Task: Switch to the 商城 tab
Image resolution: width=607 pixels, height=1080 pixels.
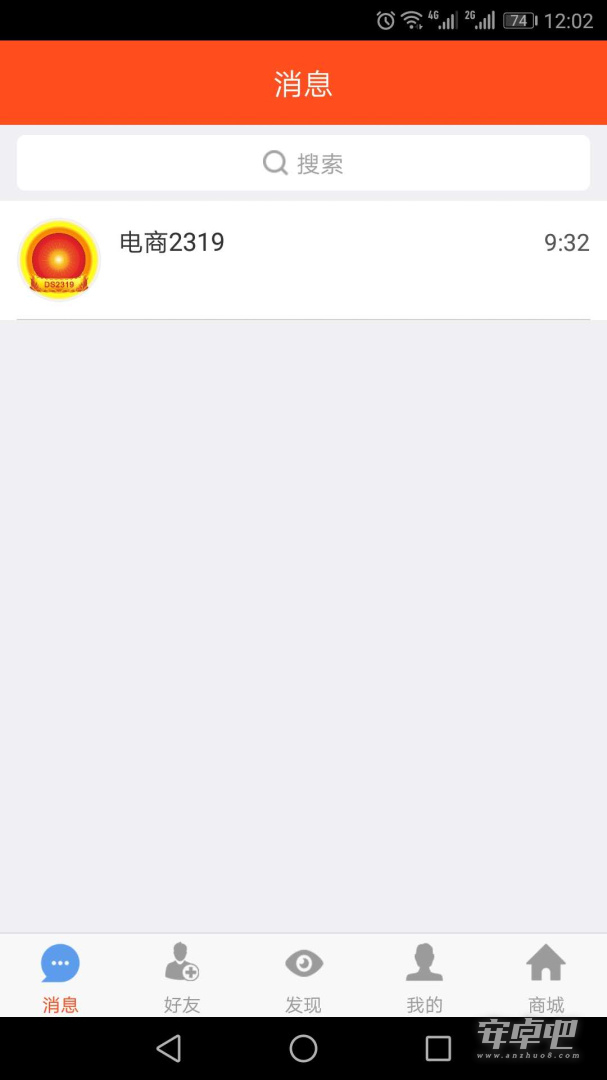Action: (546, 977)
